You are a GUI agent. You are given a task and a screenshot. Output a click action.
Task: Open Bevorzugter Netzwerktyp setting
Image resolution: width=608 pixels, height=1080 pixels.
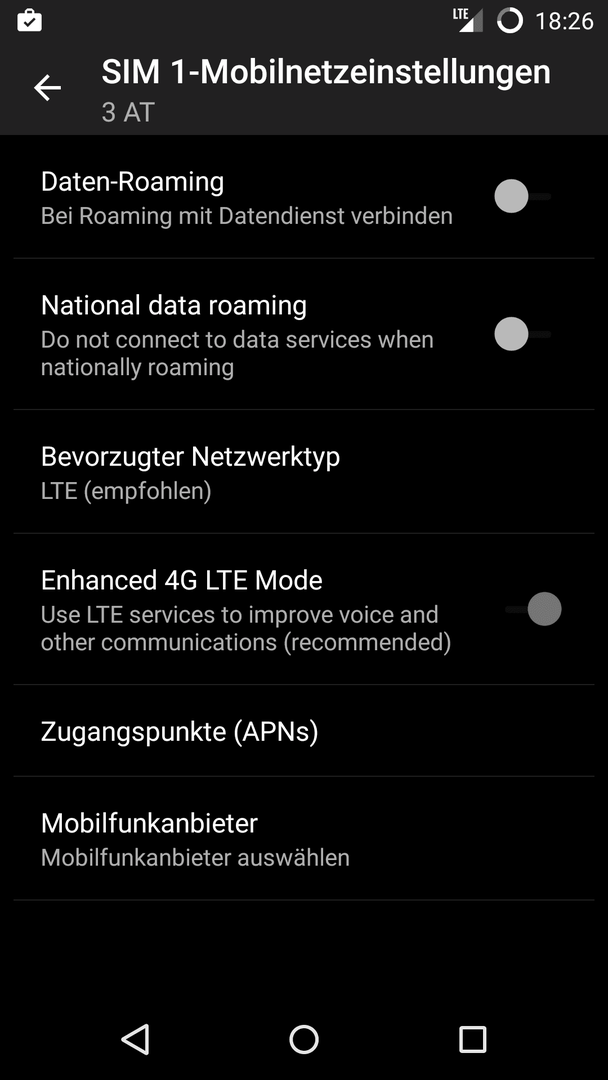[x=304, y=472]
